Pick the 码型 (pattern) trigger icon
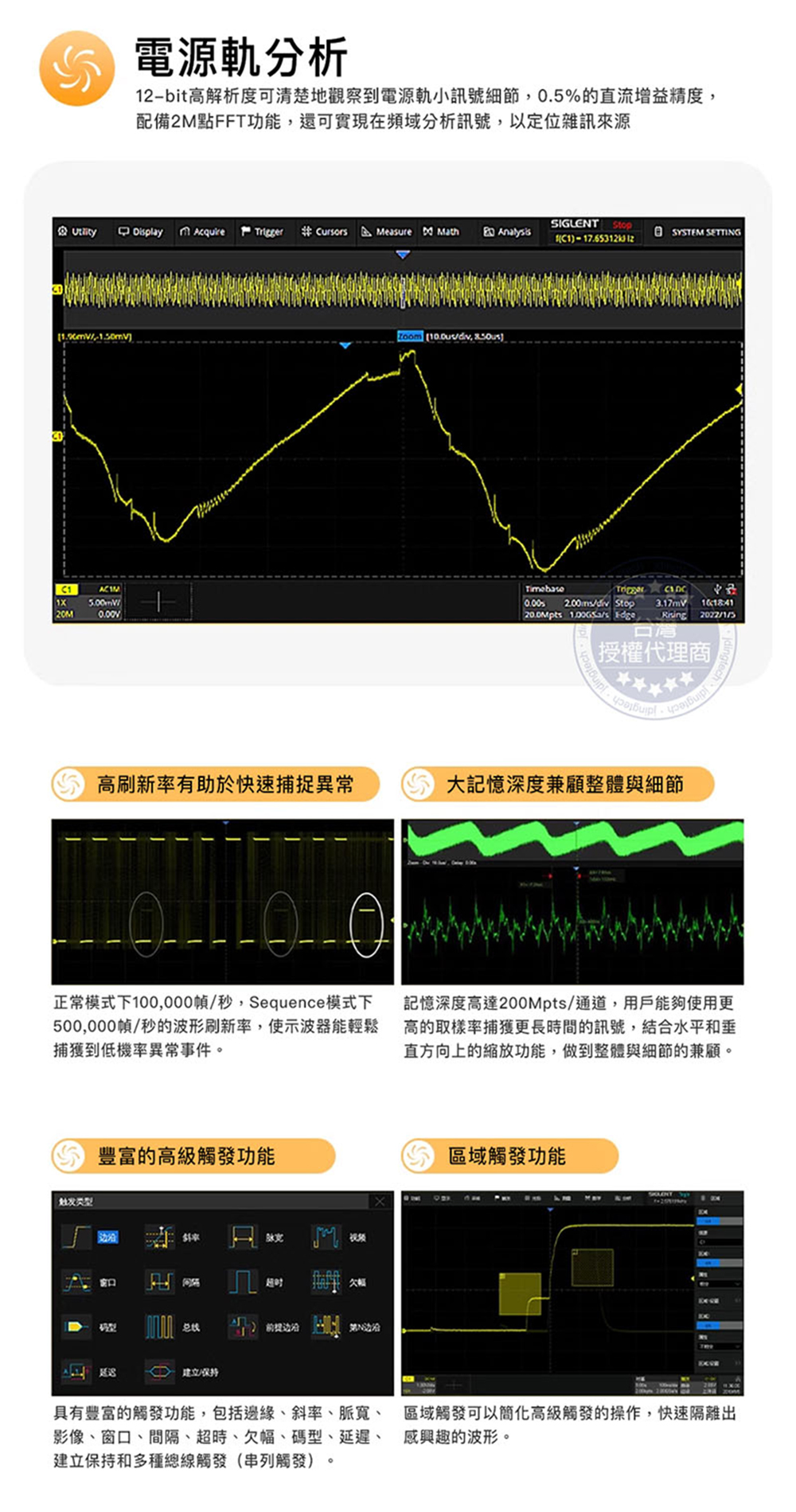Image resolution: width=796 pixels, height=1512 pixels. click(76, 1325)
